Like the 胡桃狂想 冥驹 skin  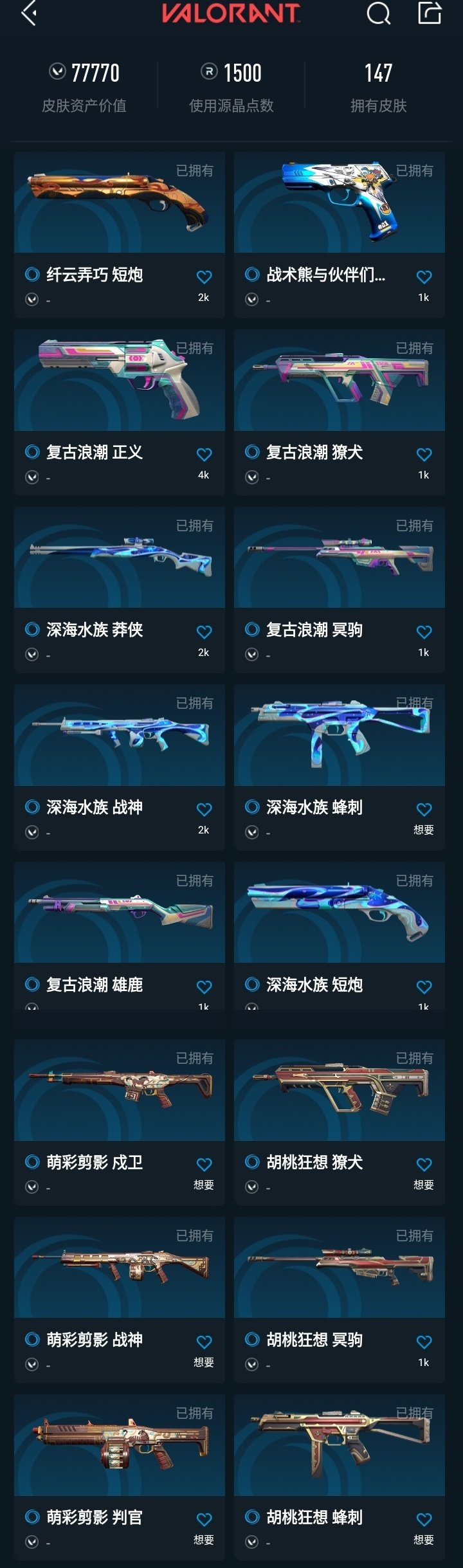tap(424, 1342)
